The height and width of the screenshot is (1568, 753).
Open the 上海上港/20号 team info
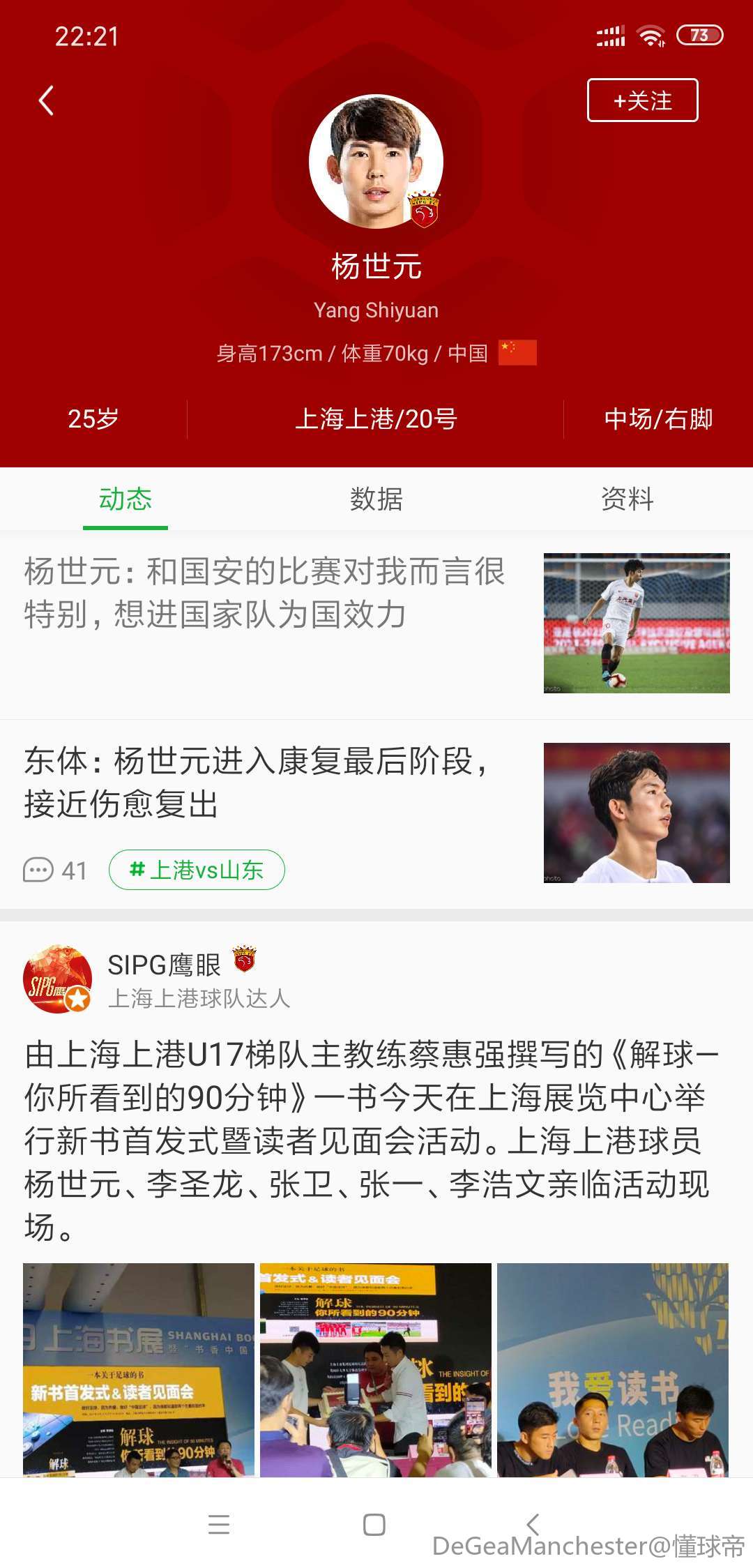[x=376, y=419]
